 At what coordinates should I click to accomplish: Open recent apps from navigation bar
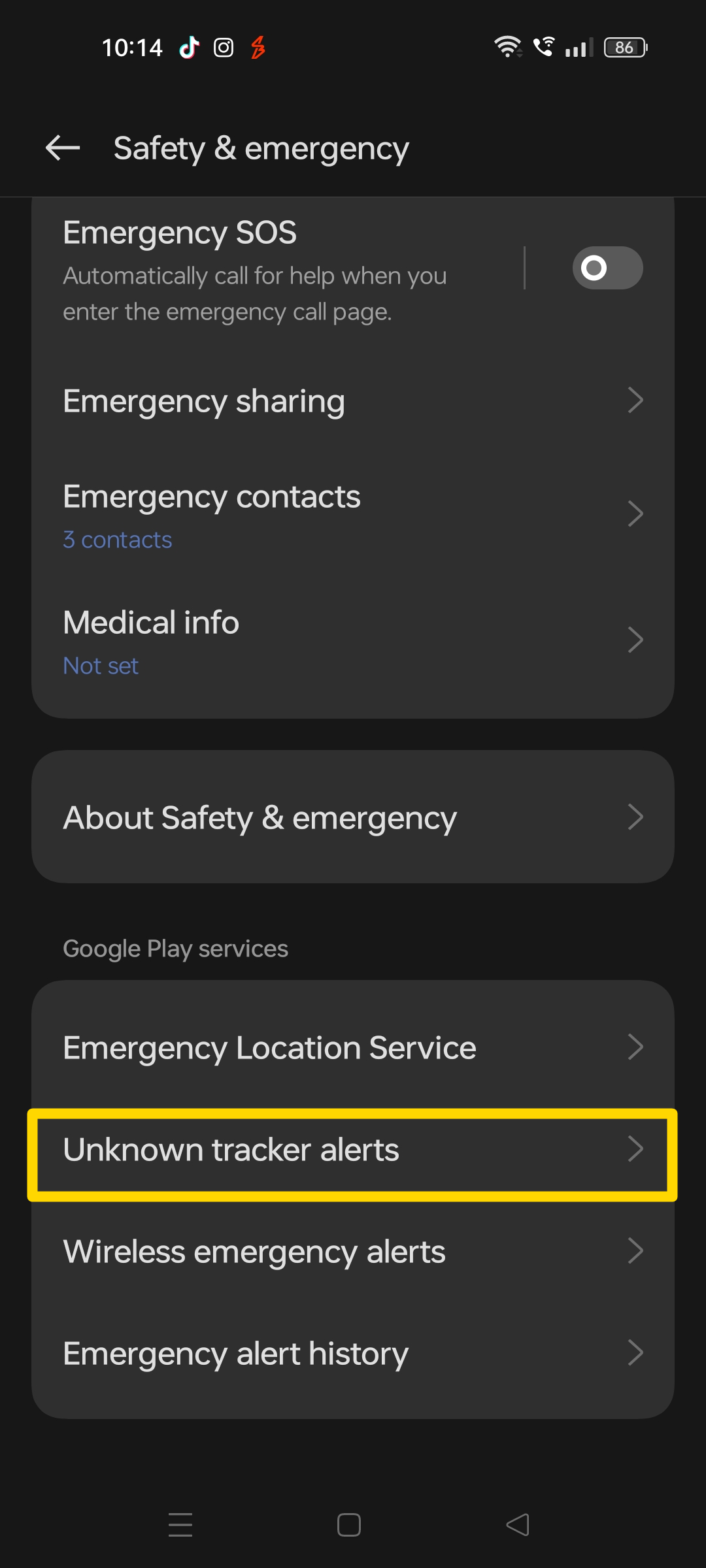pyautogui.click(x=180, y=1525)
